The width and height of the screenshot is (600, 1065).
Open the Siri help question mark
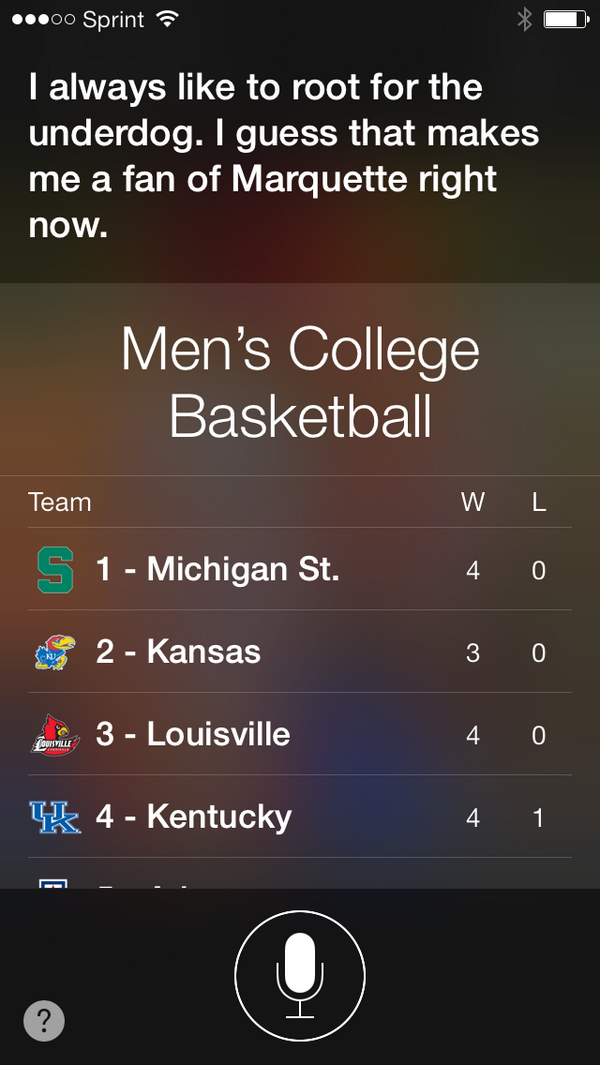[x=44, y=1019]
